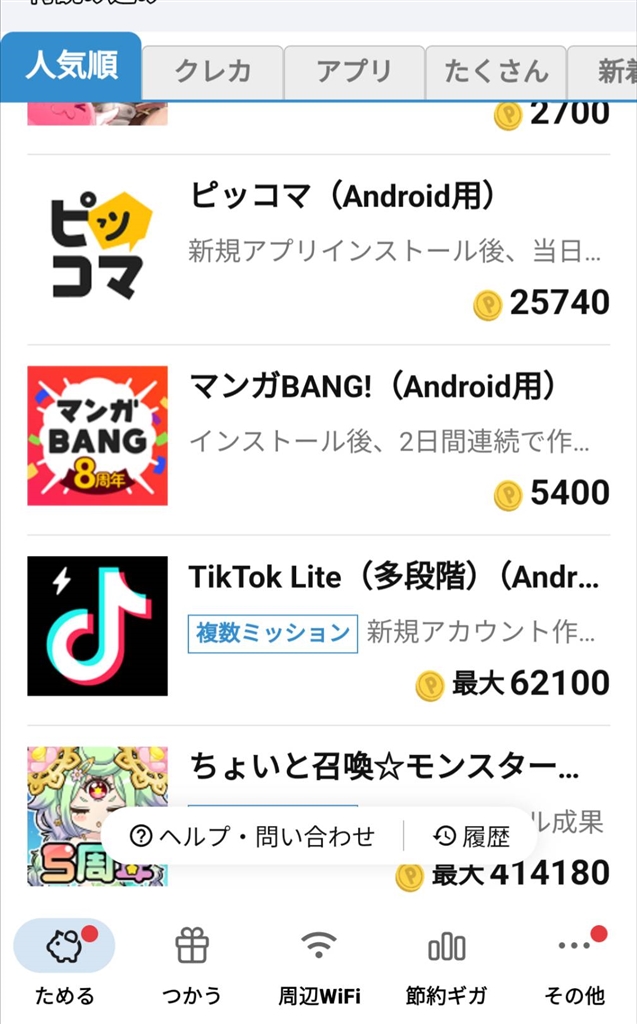The height and width of the screenshot is (1024, 637).
Task: Tap ヘルプ・問い合わせ button
Action: (253, 836)
